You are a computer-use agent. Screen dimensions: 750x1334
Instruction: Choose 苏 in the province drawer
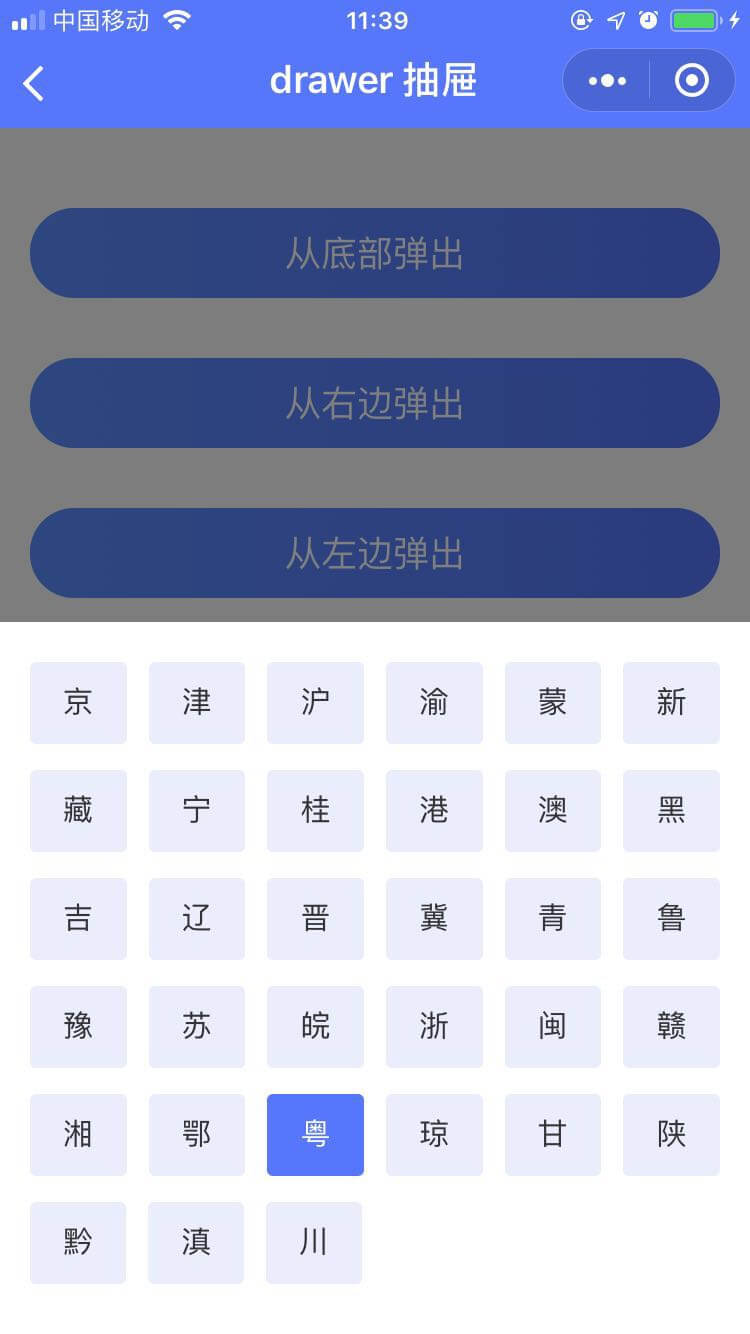(x=197, y=1027)
